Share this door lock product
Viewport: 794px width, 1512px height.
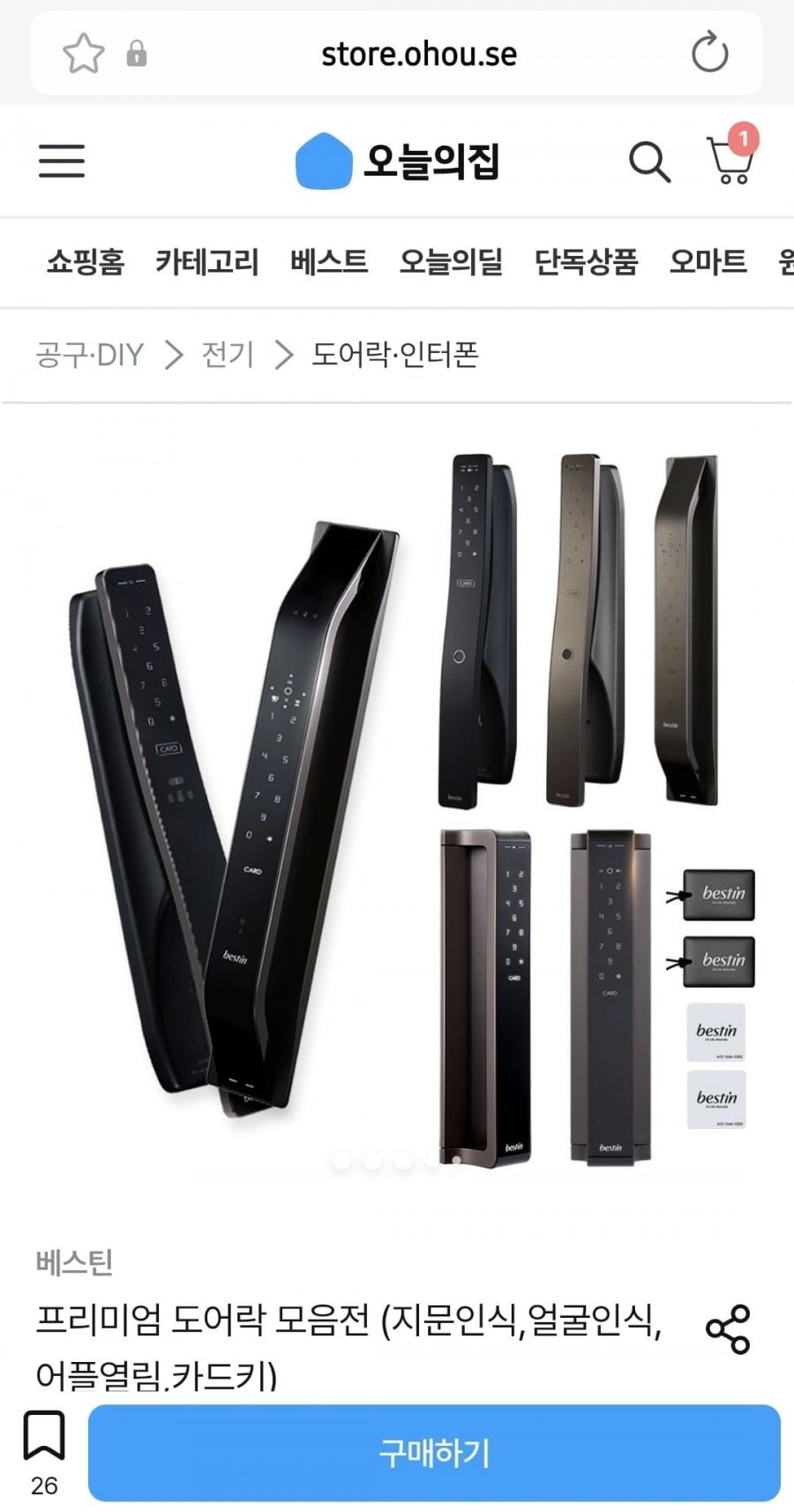tap(728, 1329)
